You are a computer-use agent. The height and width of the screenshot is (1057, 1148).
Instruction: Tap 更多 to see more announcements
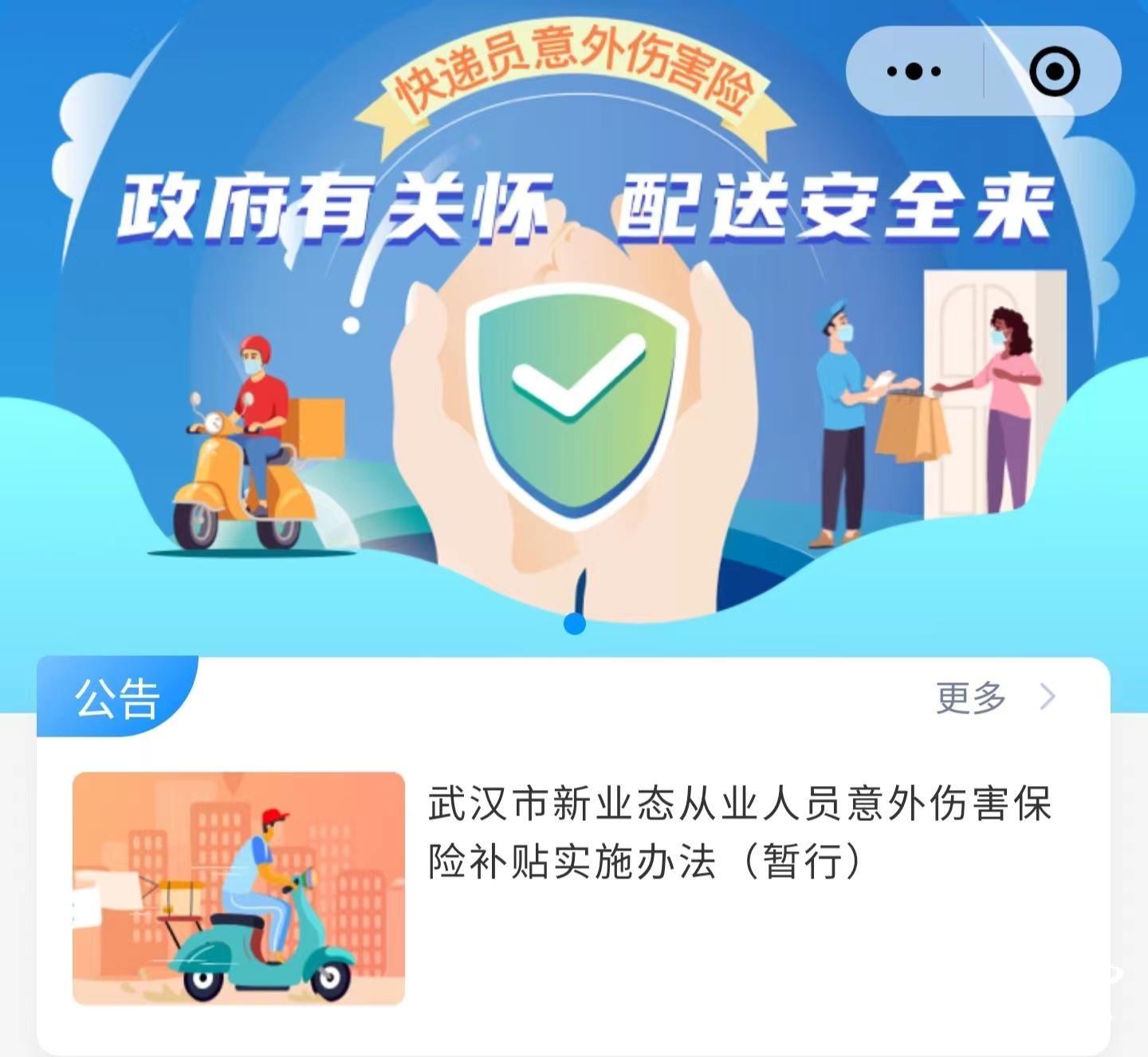[993, 697]
